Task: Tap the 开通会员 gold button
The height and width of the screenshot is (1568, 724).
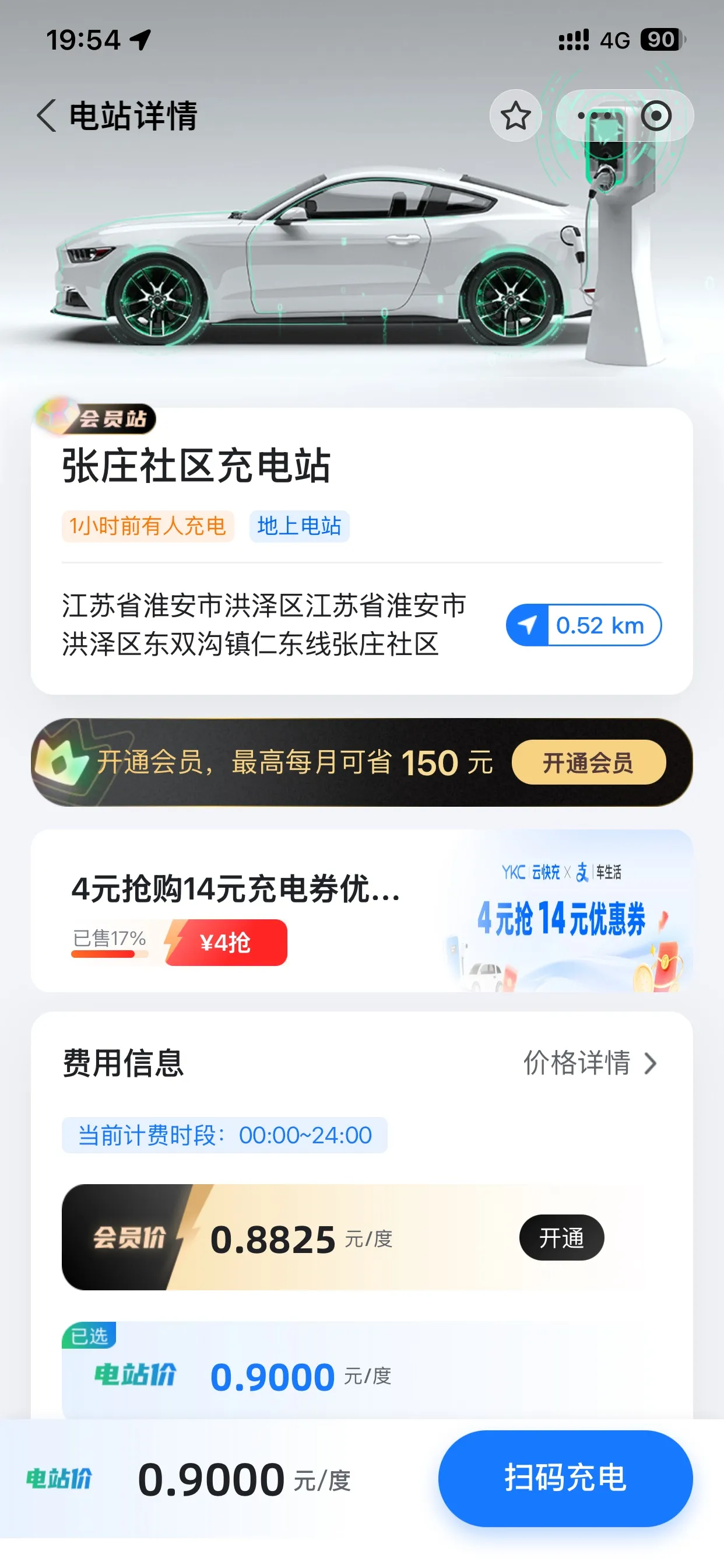Action: (x=588, y=762)
